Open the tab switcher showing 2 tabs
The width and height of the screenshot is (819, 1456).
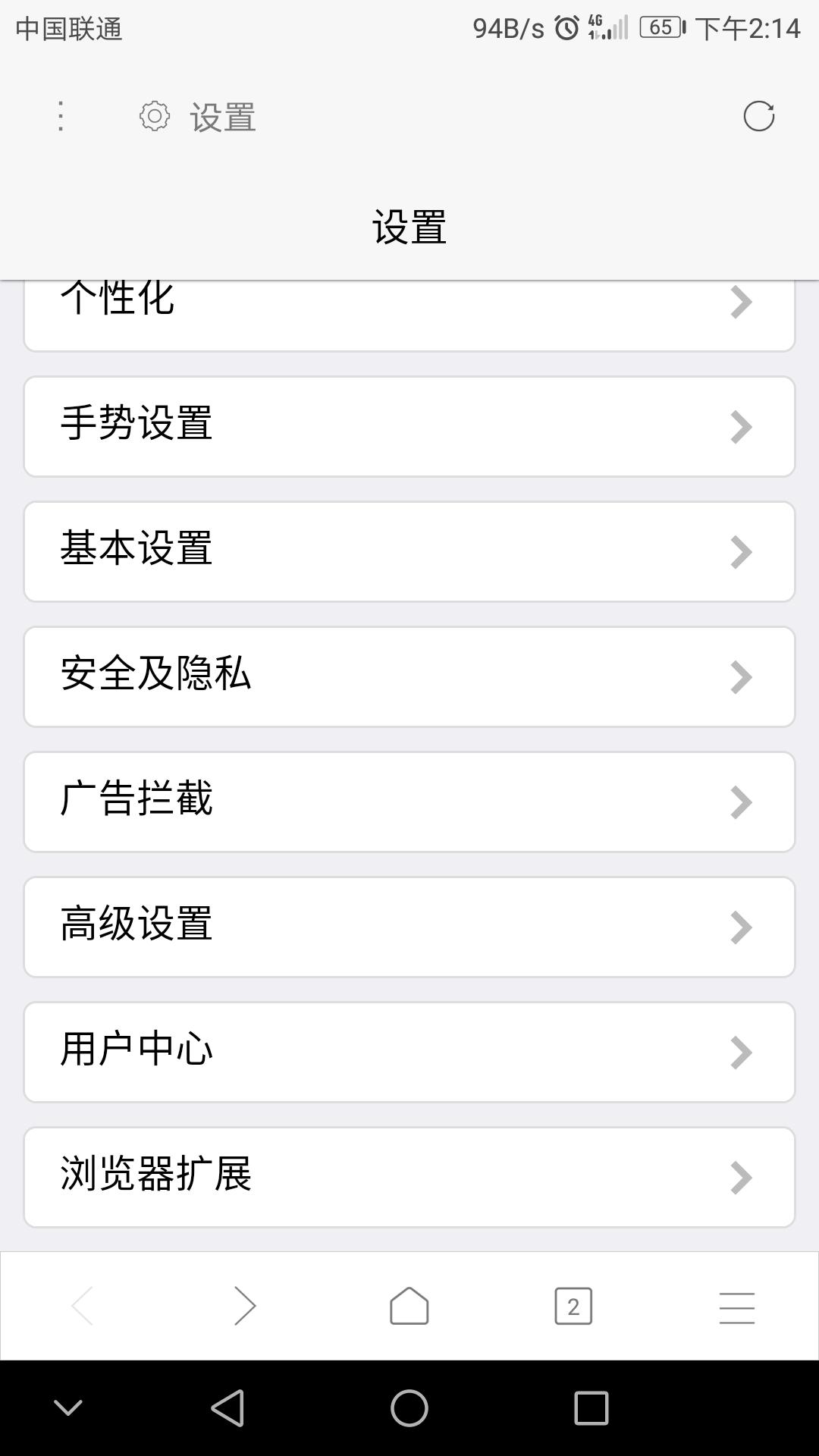(x=573, y=1306)
